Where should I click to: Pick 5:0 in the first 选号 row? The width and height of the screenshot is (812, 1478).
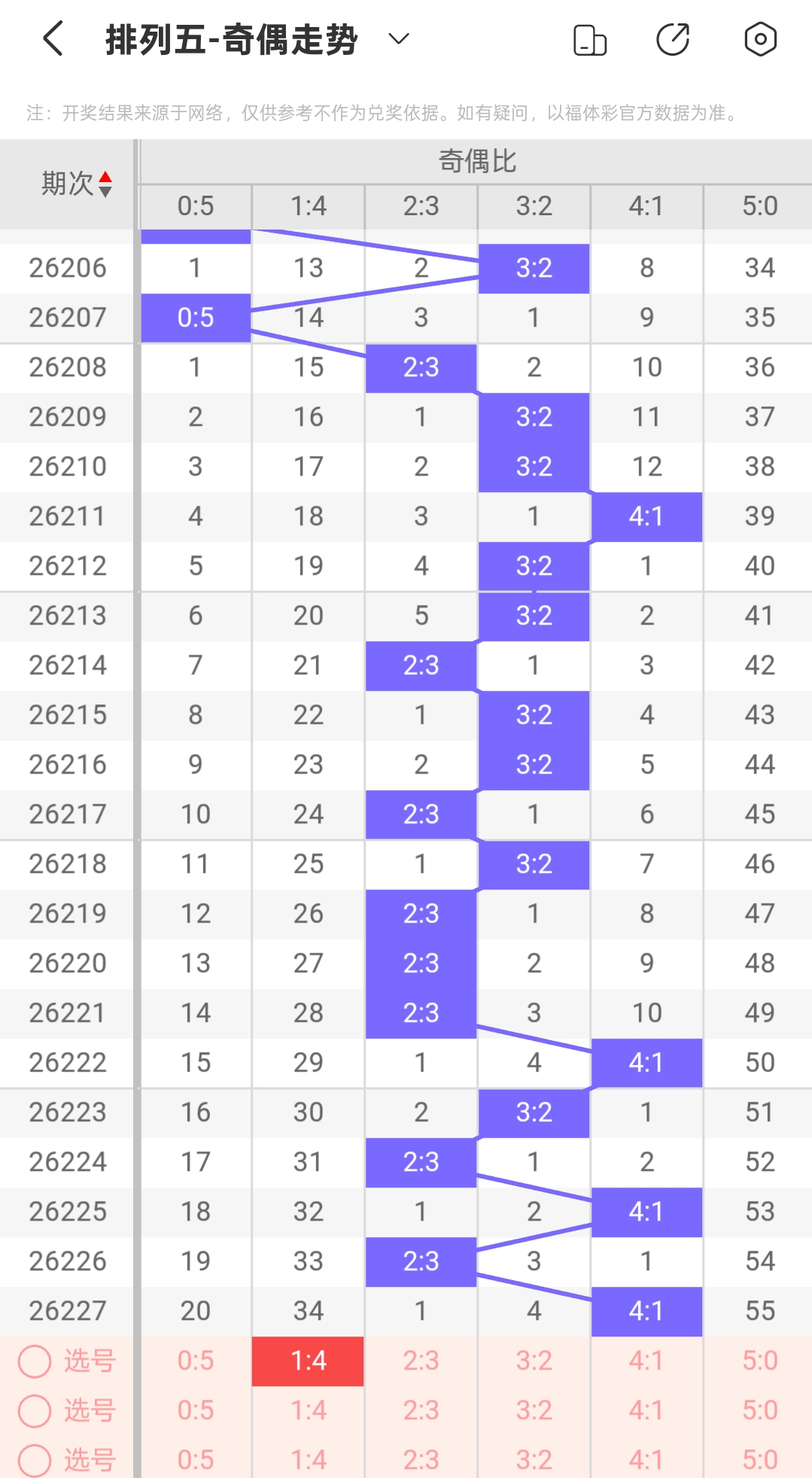coord(759,1361)
